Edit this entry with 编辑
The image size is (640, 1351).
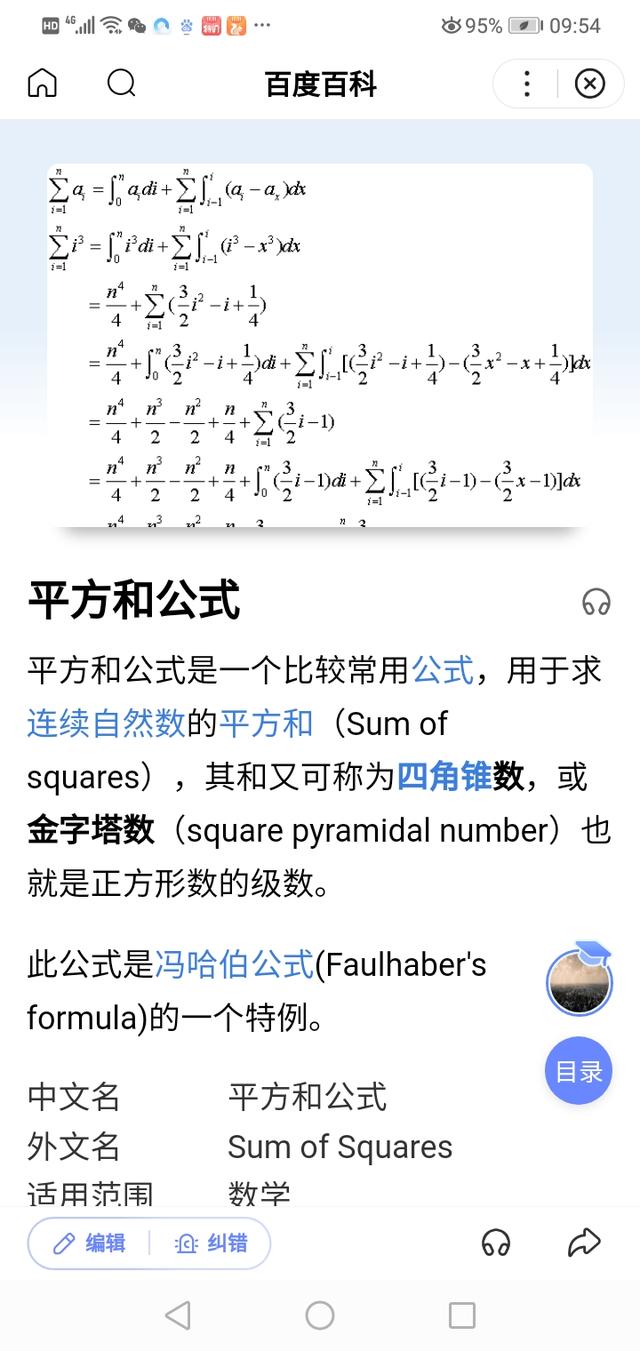pyautogui.click(x=91, y=1243)
